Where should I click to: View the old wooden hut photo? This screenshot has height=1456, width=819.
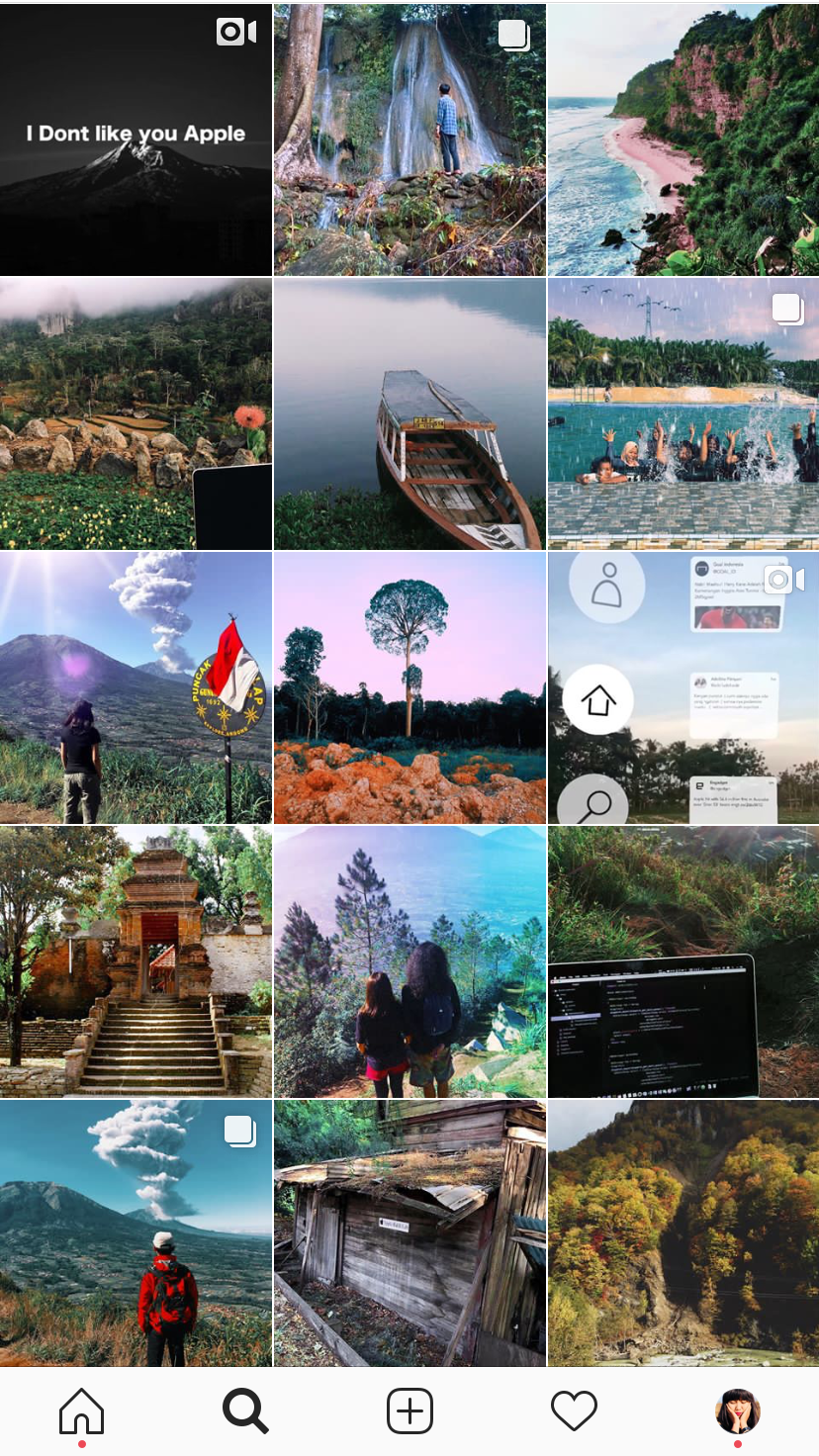click(x=409, y=1232)
